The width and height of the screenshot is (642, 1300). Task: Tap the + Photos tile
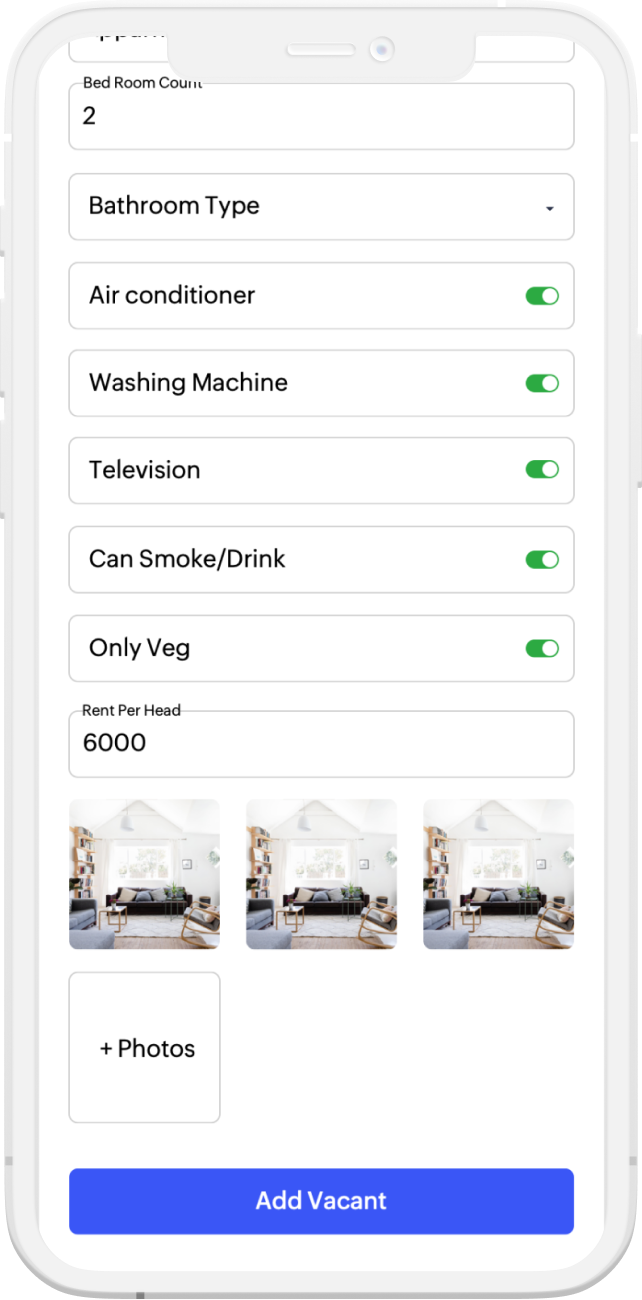click(145, 1048)
